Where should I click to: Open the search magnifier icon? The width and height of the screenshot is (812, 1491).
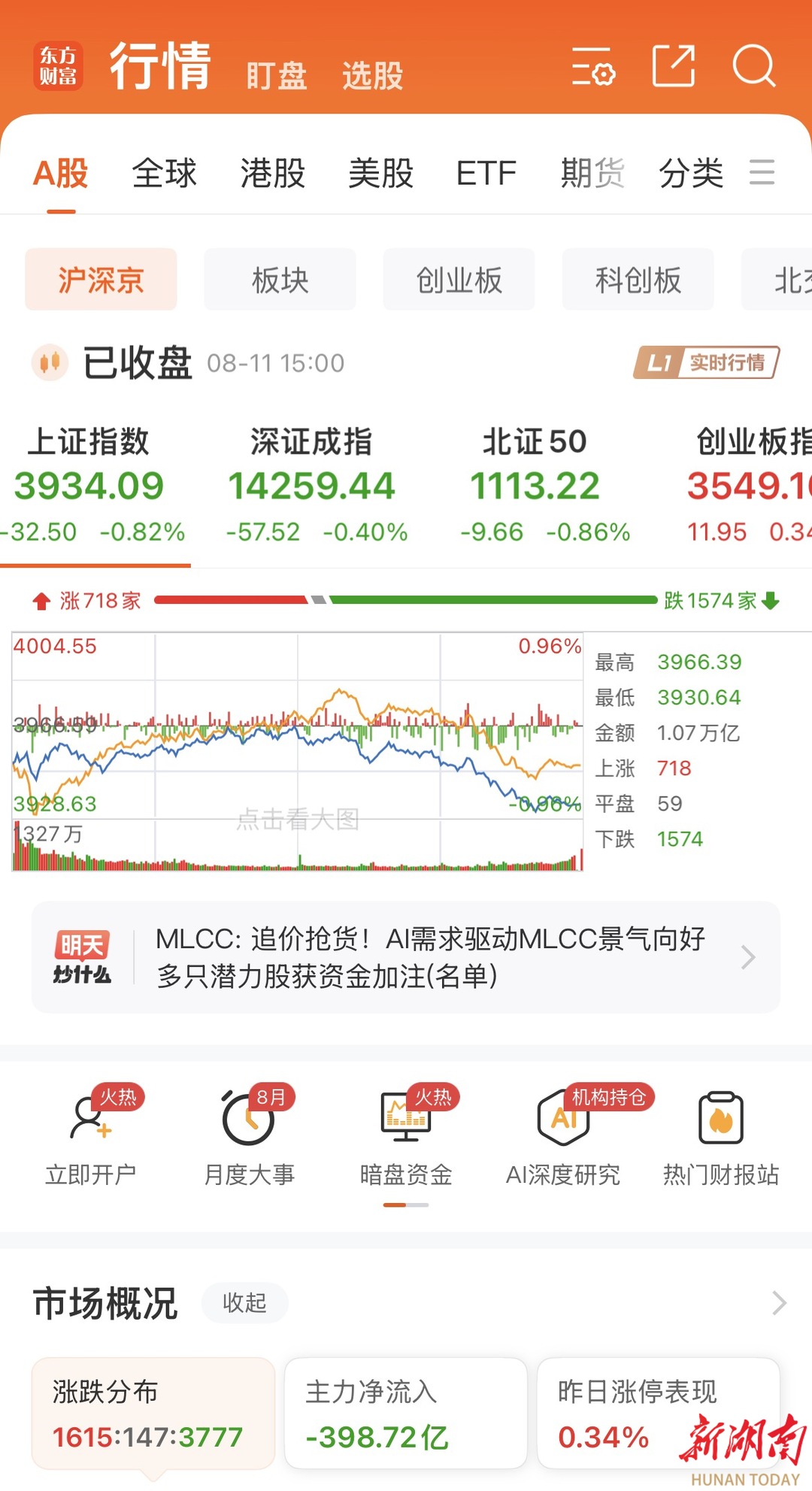(753, 66)
